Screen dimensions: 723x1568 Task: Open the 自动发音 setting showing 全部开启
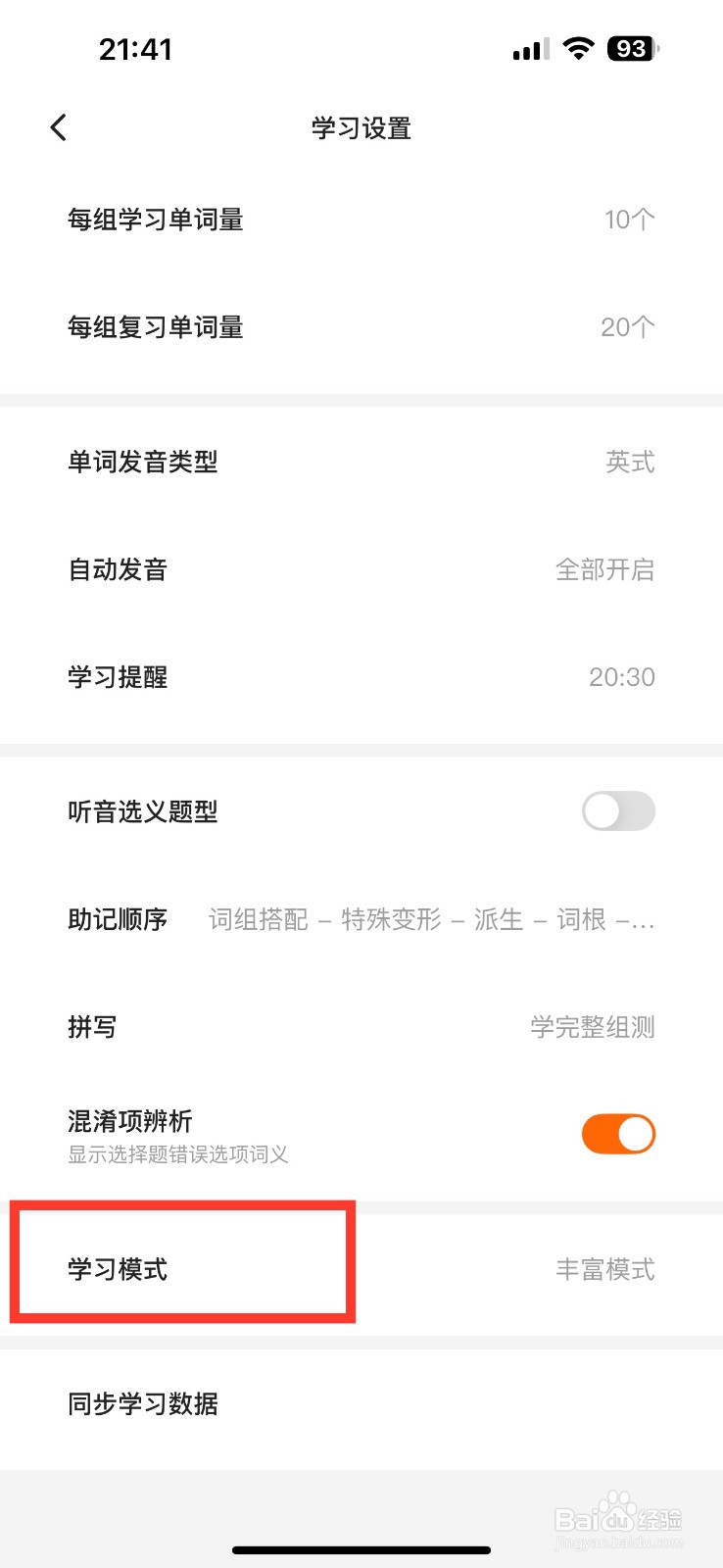pos(361,569)
